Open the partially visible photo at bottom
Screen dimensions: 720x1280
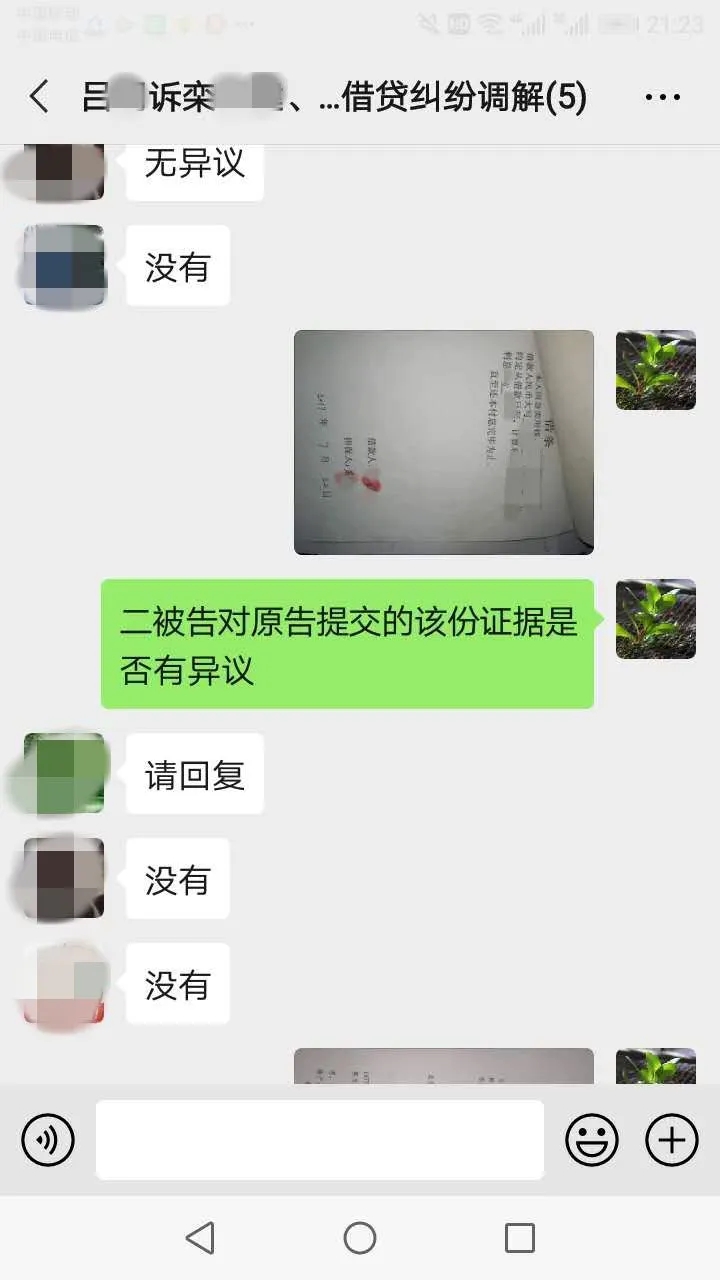[443, 1066]
